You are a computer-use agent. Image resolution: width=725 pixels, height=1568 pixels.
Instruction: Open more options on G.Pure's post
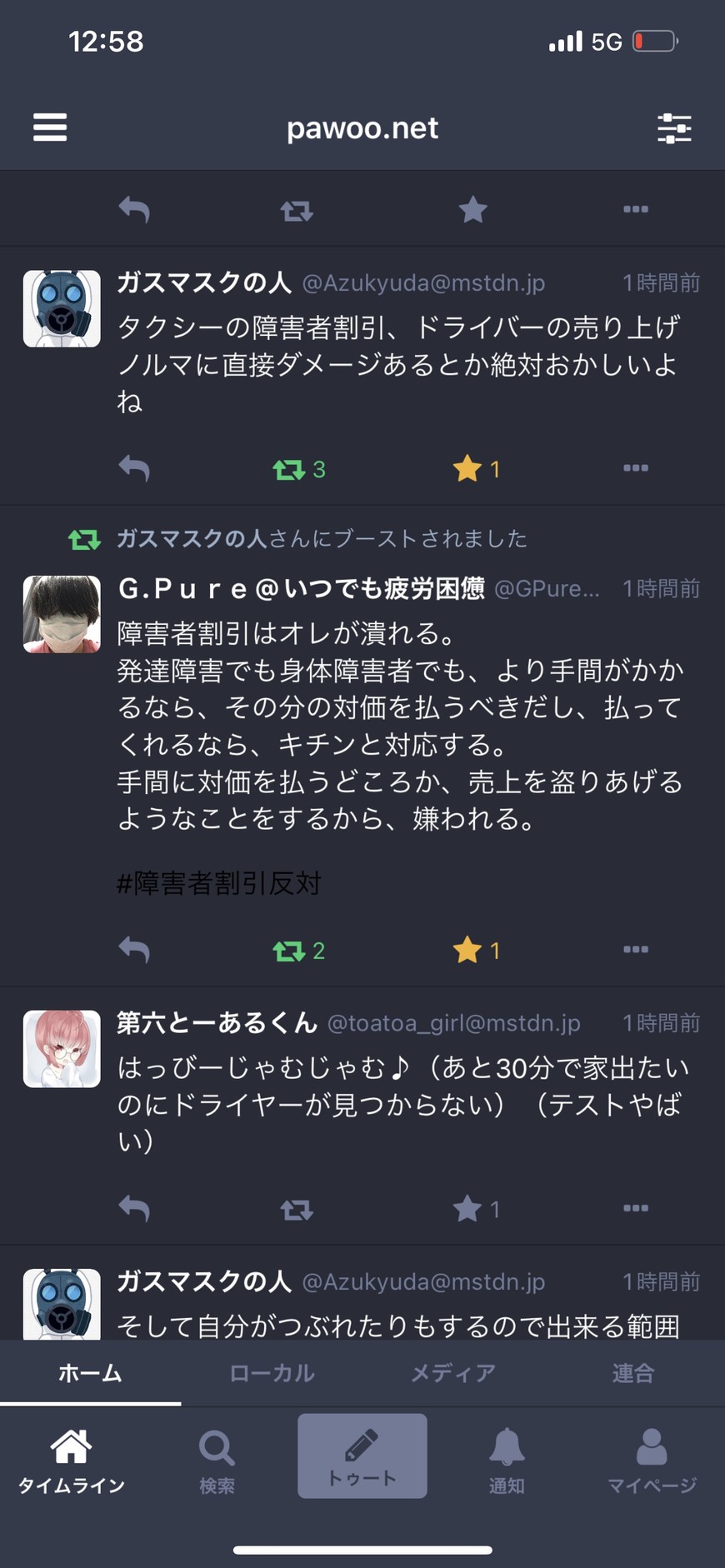click(x=635, y=949)
